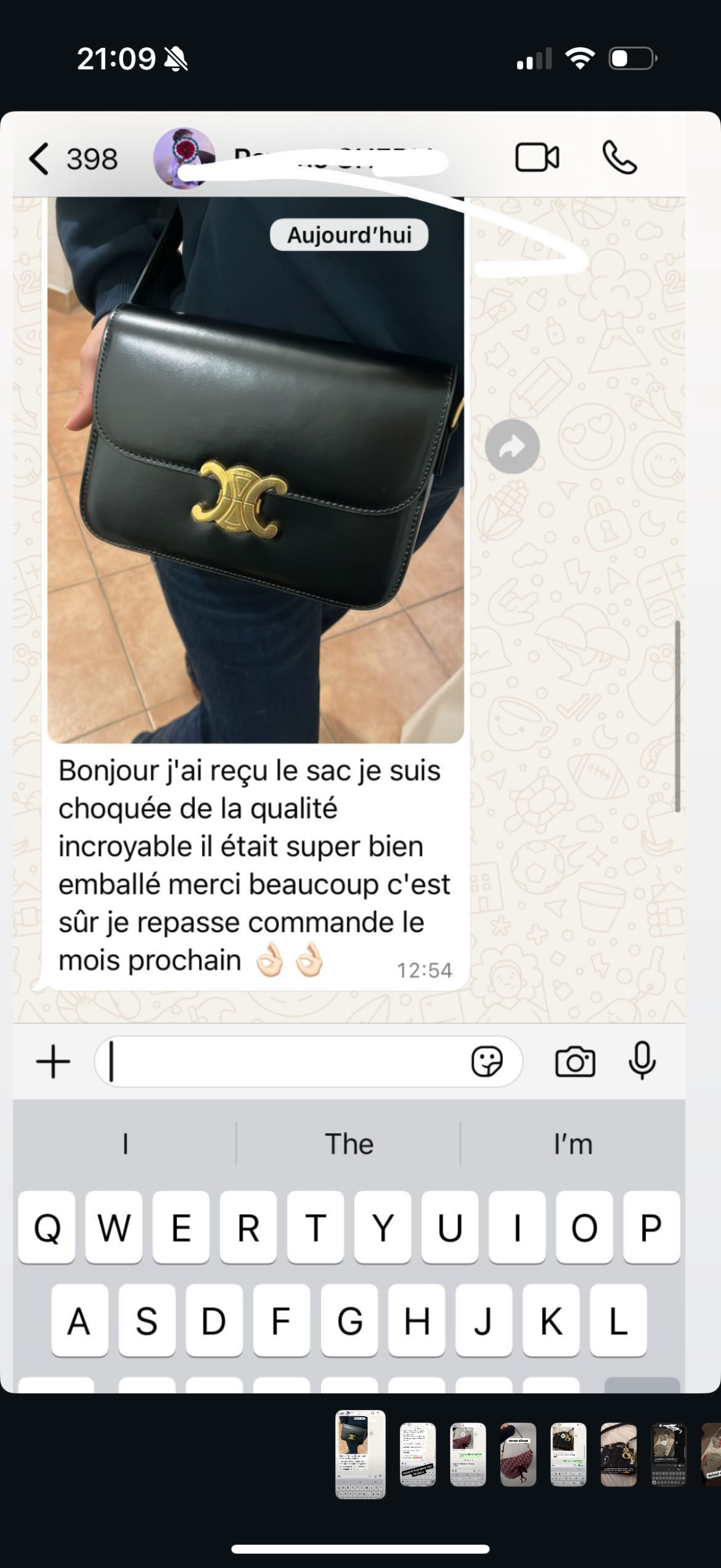Open the attachment plus menu
The height and width of the screenshot is (1568, 721).
[x=53, y=1061]
